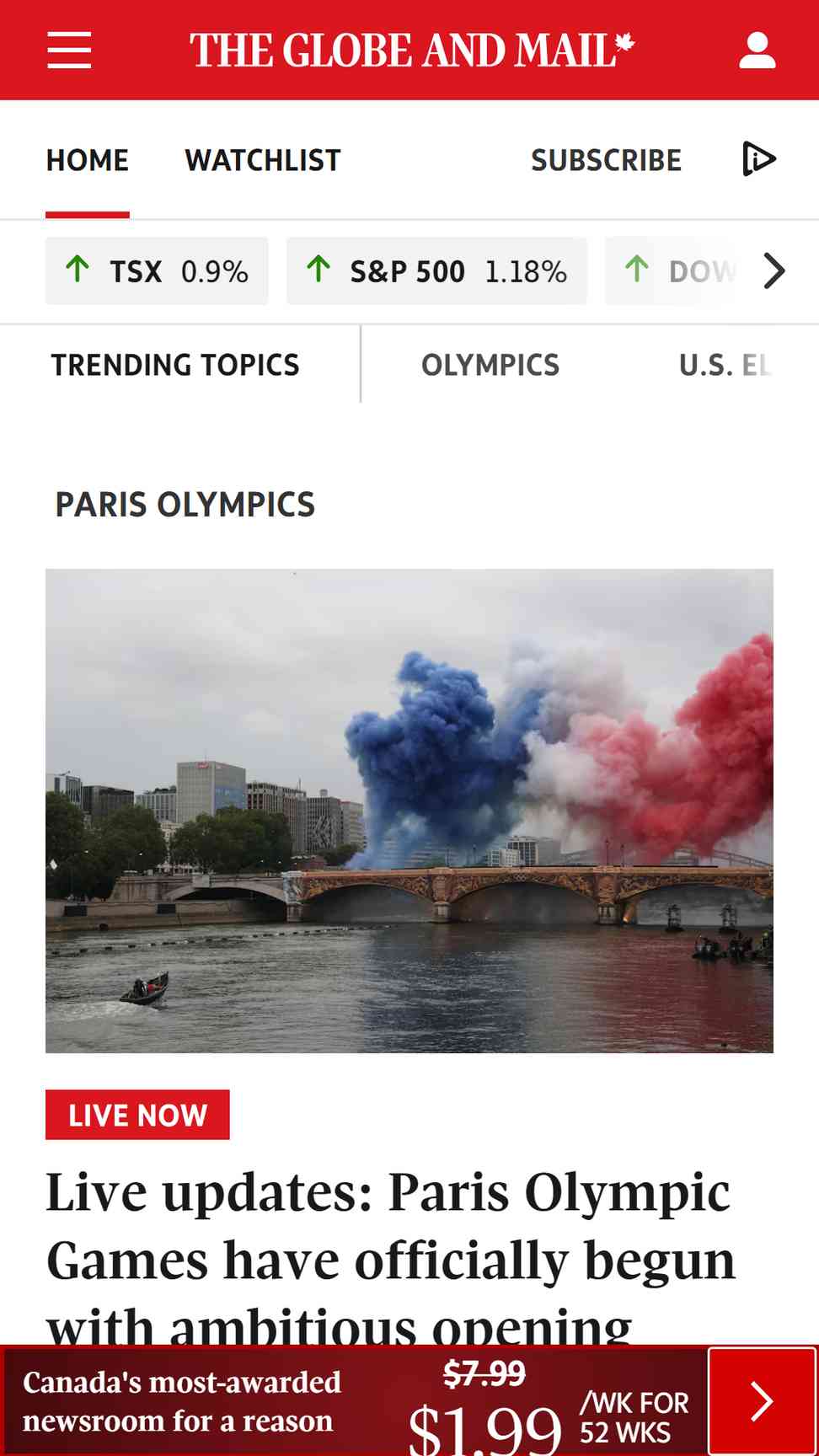The image size is (819, 1456).
Task: Open the play icon beside Subscribe
Action: point(758,159)
